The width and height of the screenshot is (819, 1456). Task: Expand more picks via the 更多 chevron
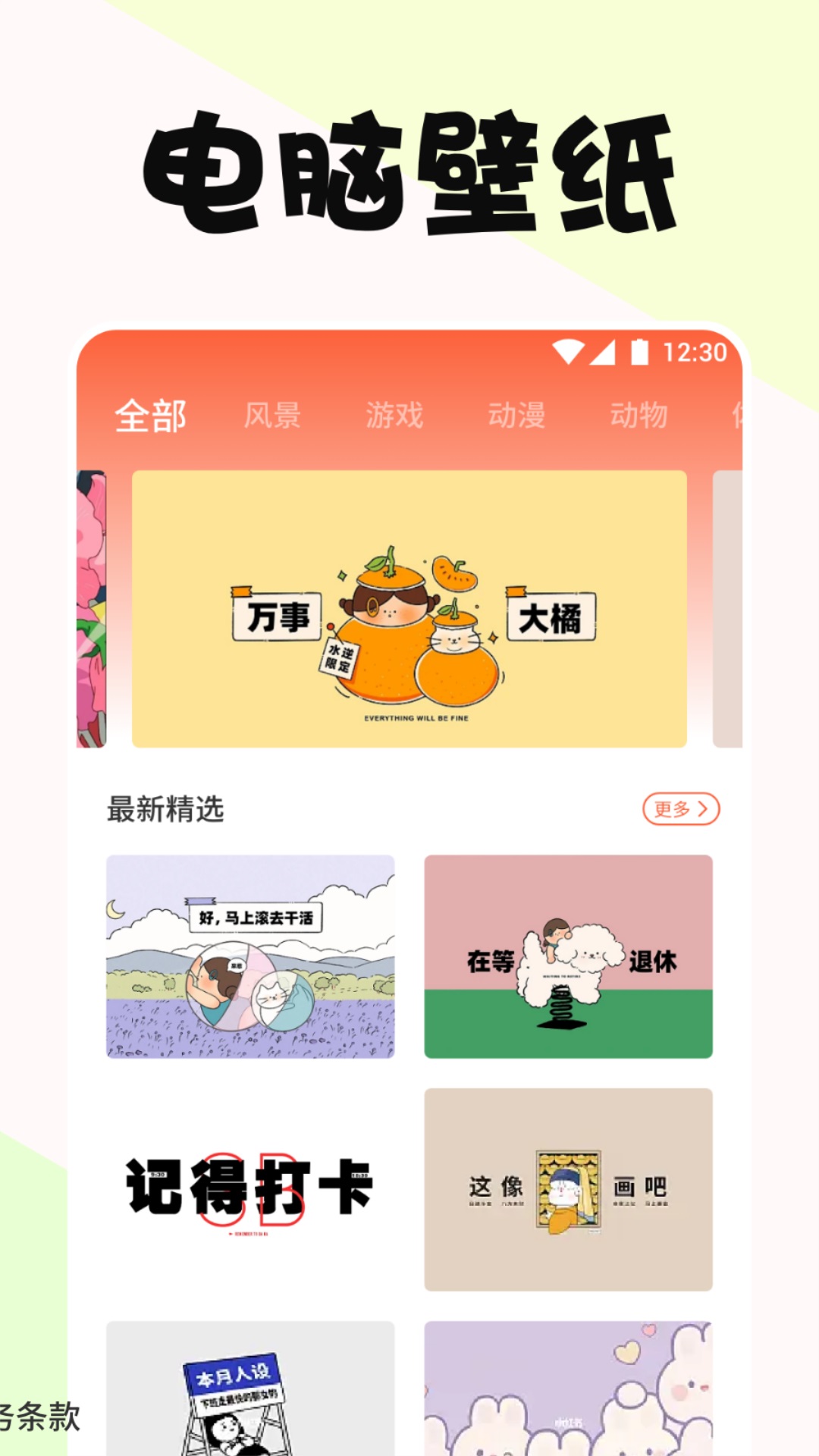point(707,810)
